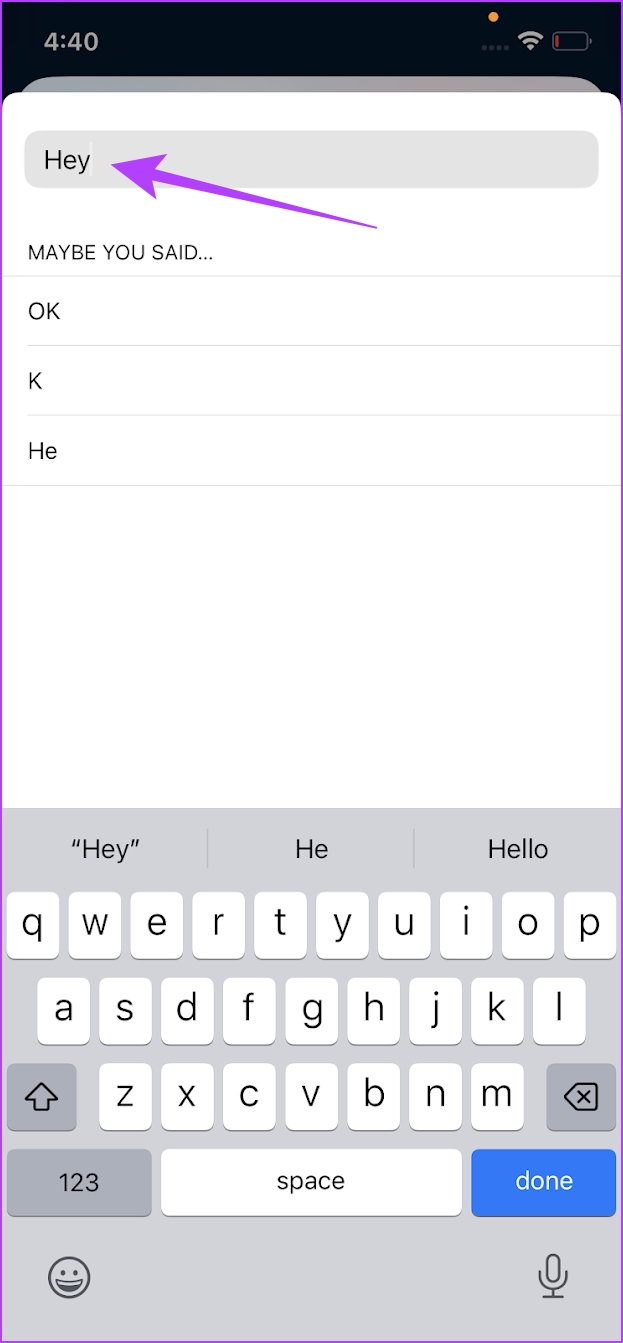Tap the text field containing Hey

coord(311,159)
